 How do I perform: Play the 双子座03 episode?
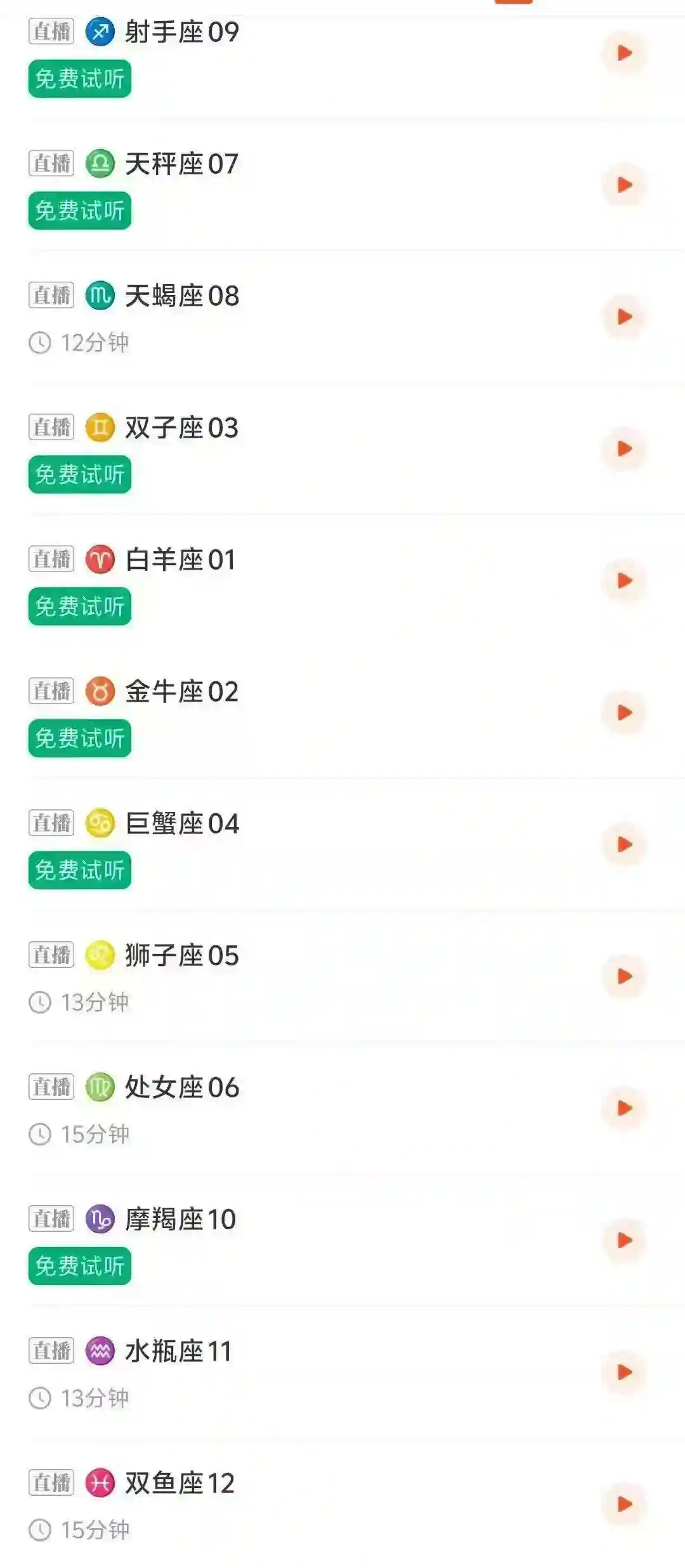pos(625,448)
